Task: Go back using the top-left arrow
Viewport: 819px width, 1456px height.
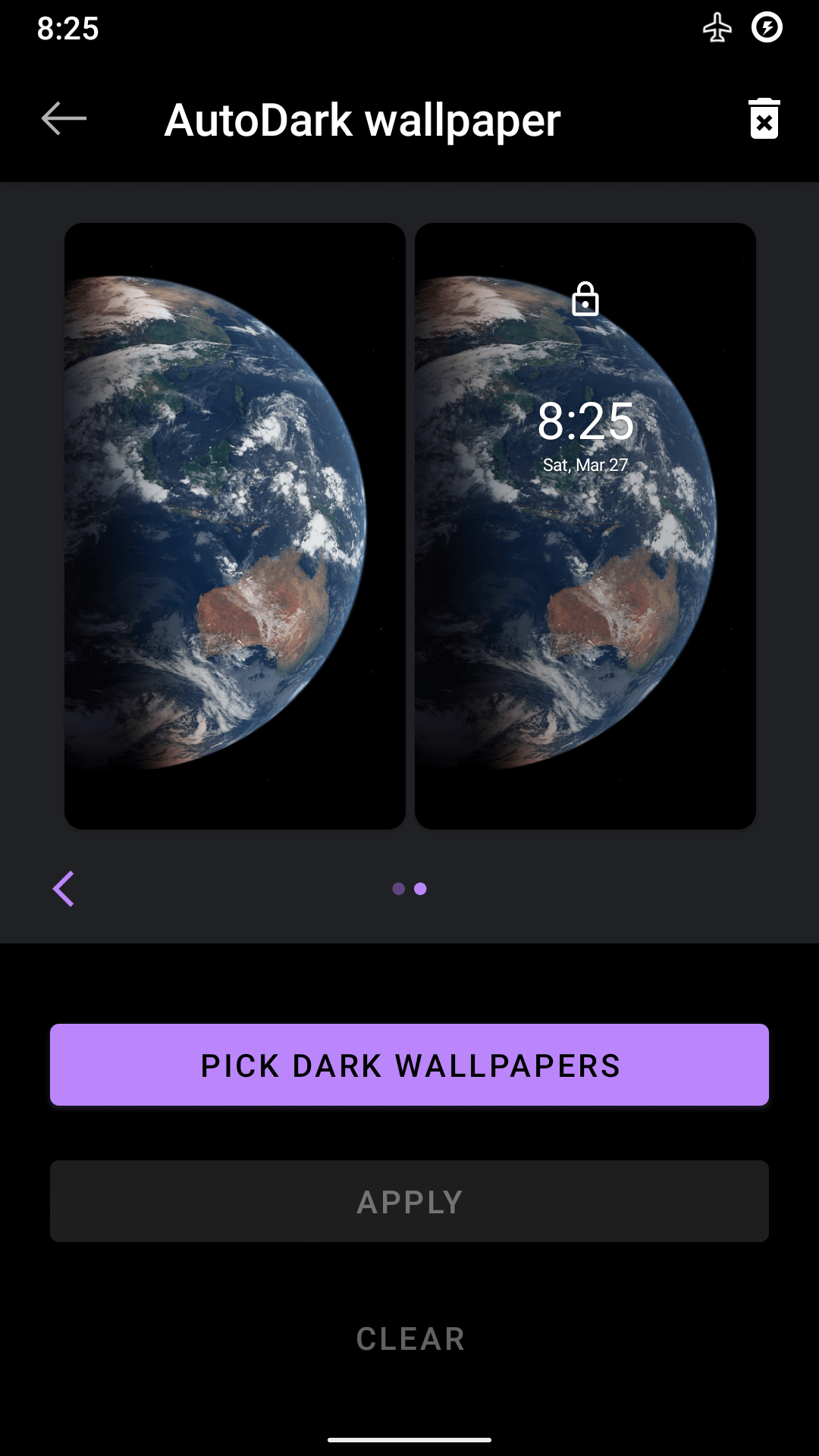Action: [64, 119]
